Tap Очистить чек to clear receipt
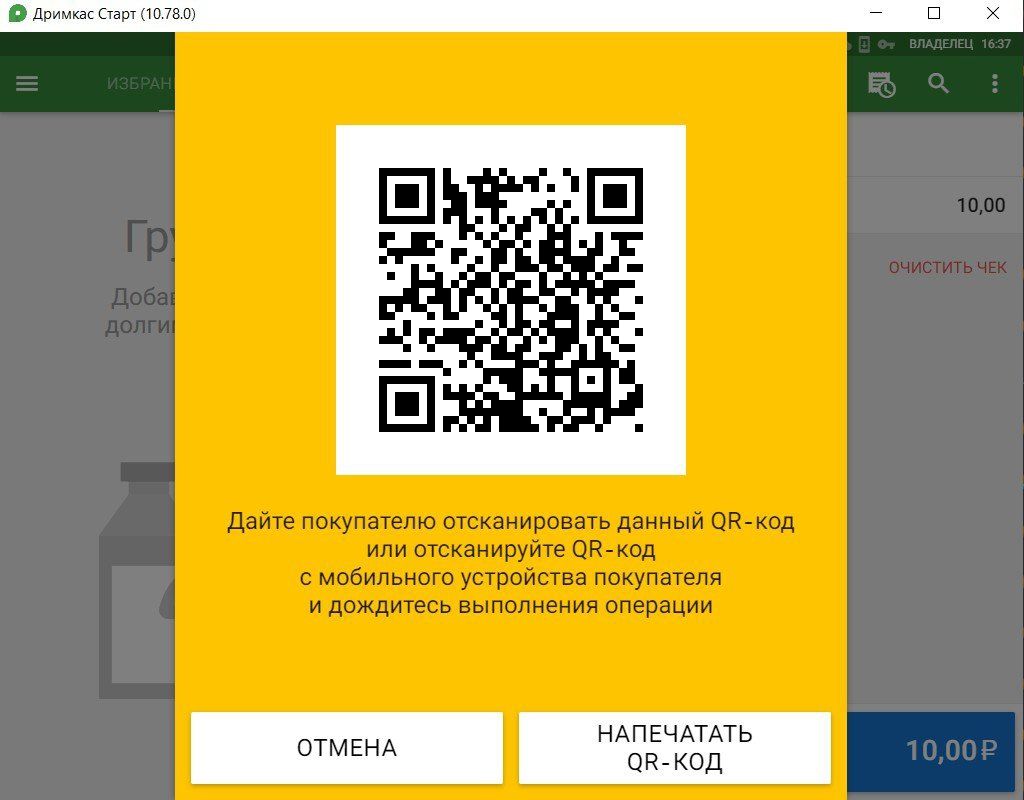1024x800 pixels. click(x=947, y=268)
